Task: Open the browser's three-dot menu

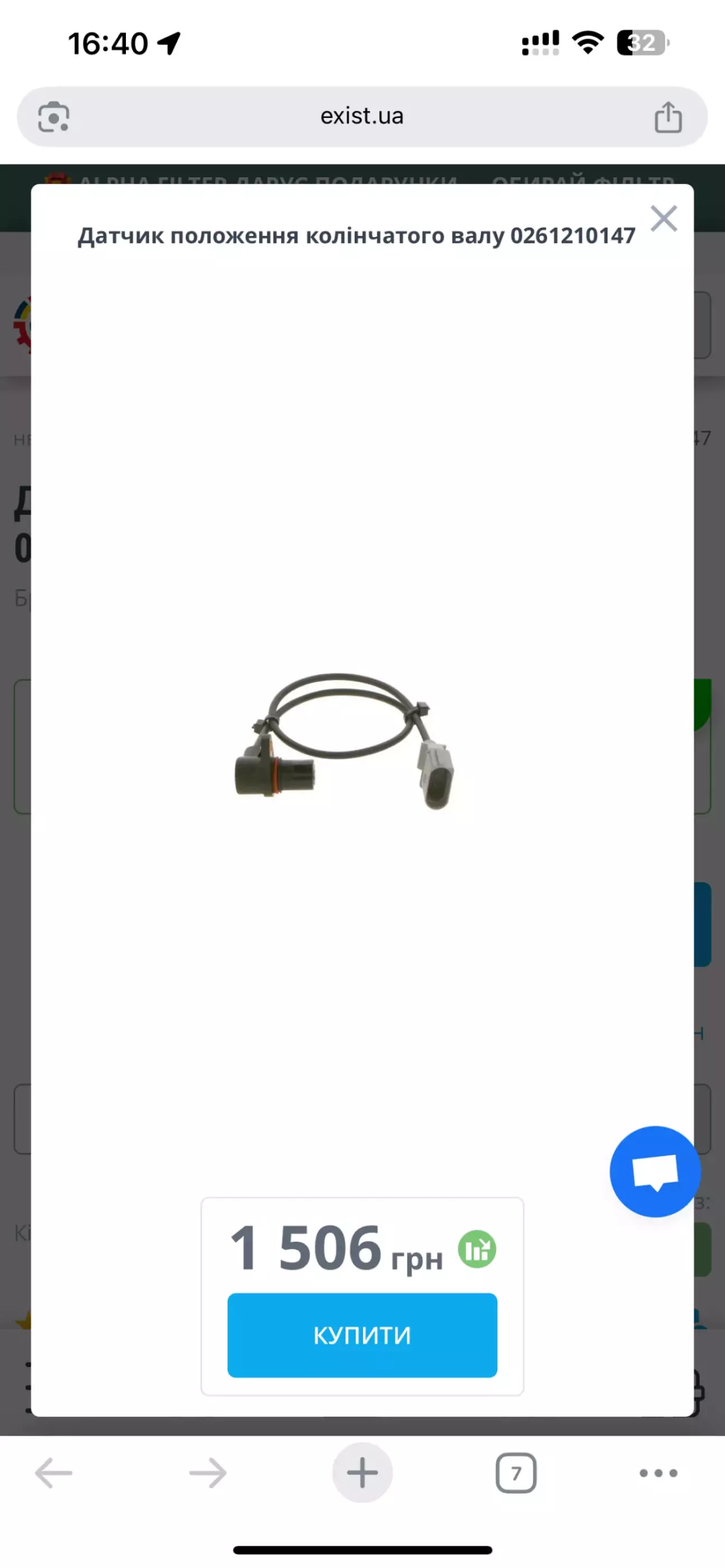Action: tap(658, 1473)
